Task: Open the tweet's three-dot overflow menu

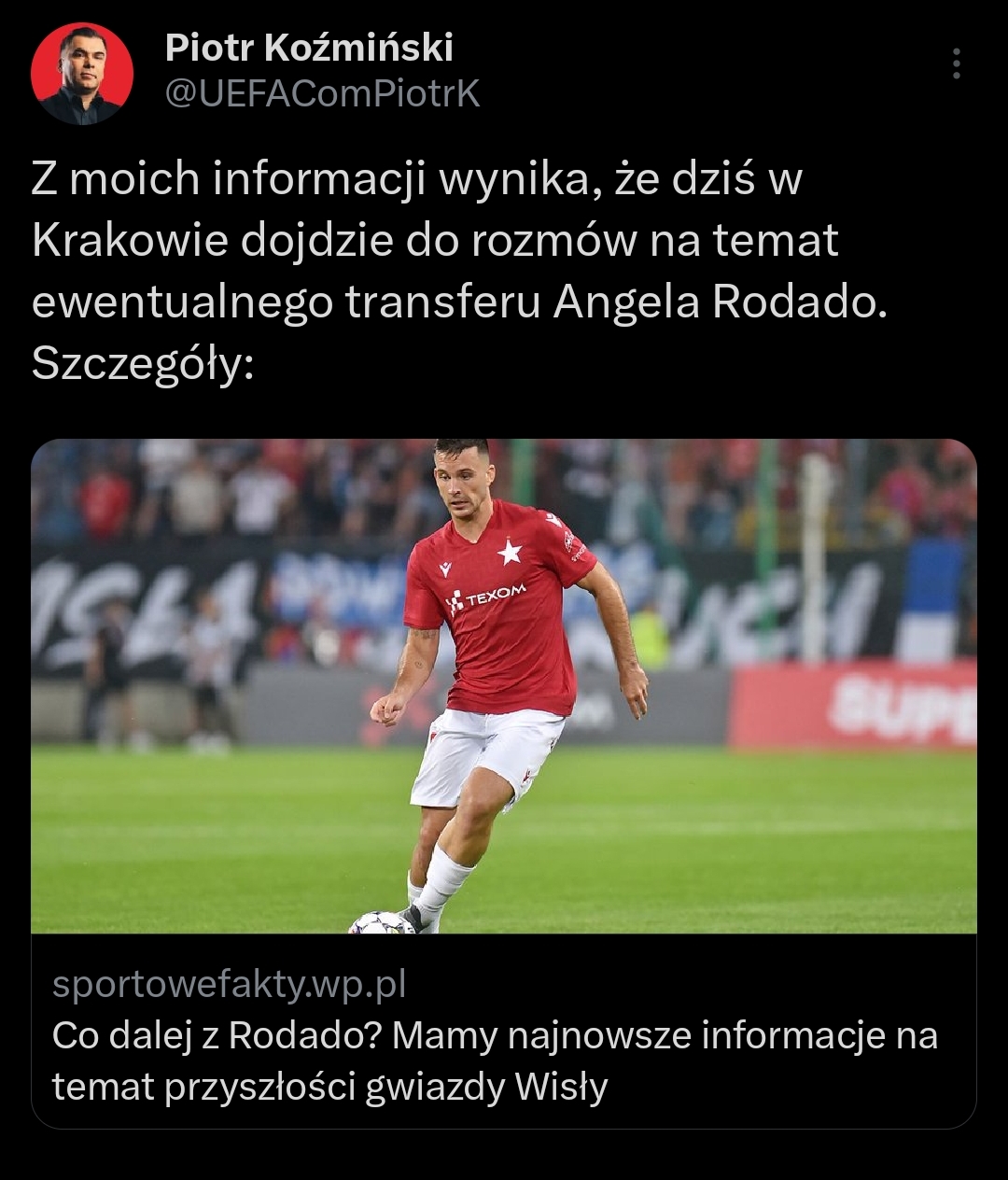Action: pyautogui.click(x=956, y=63)
